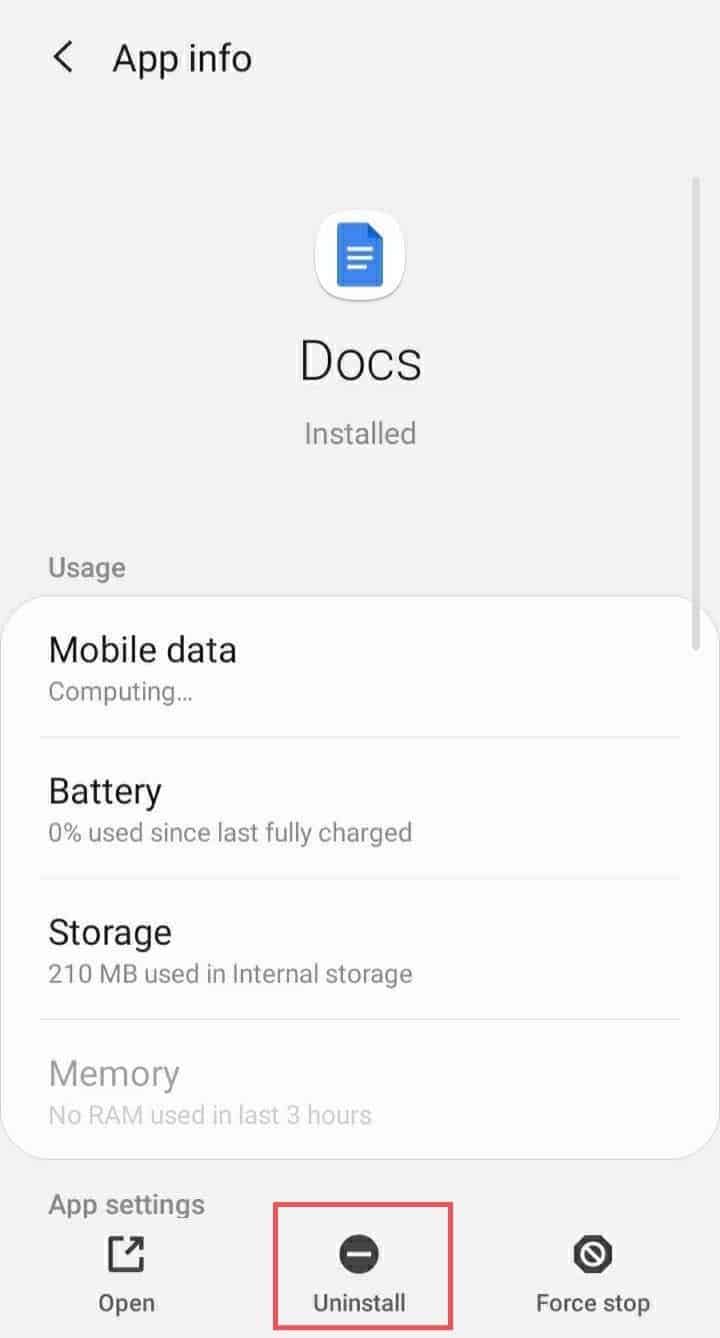This screenshot has height=1338, width=720.
Task: Open the Mobile data usage details
Action: point(360,666)
